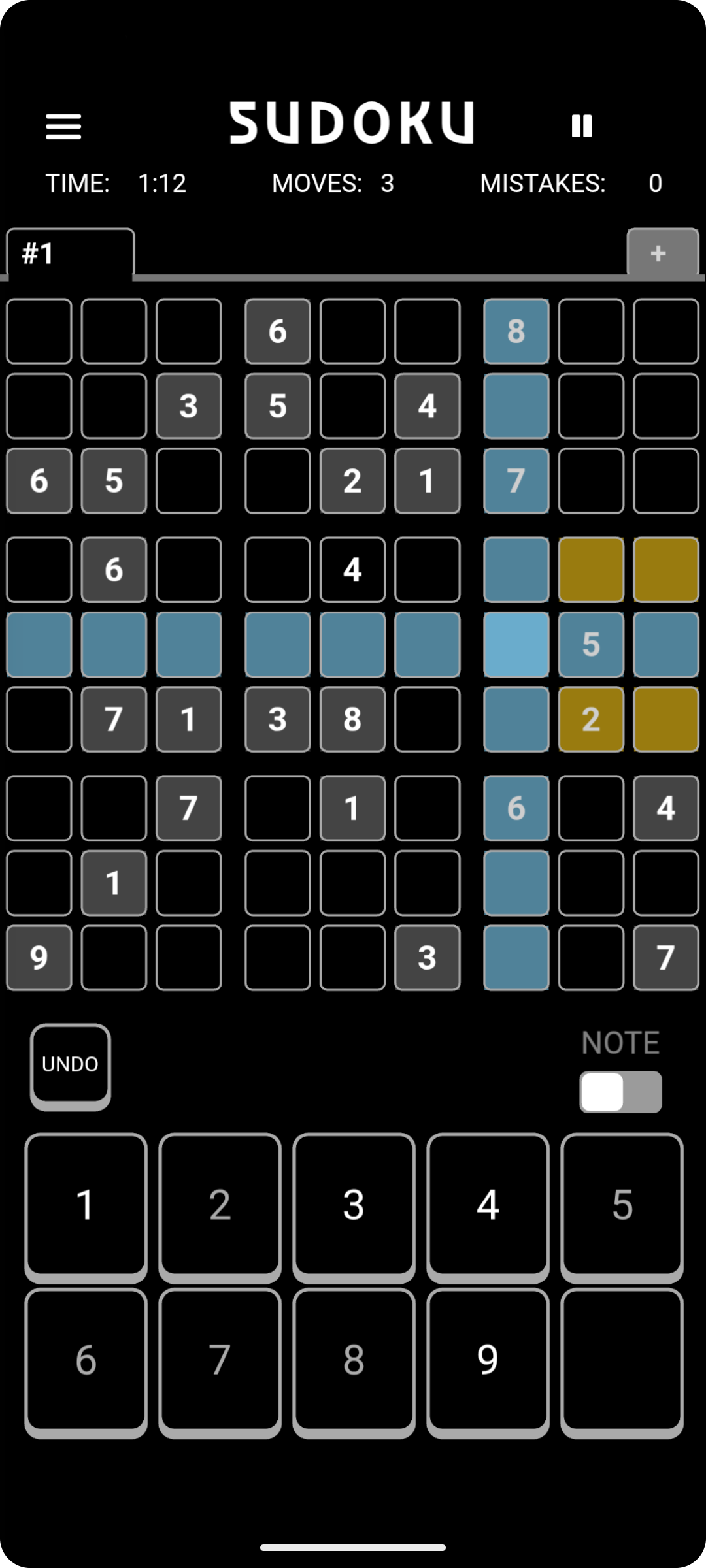This screenshot has height=1568, width=706.
Task: Undo the last move
Action: [x=71, y=1064]
